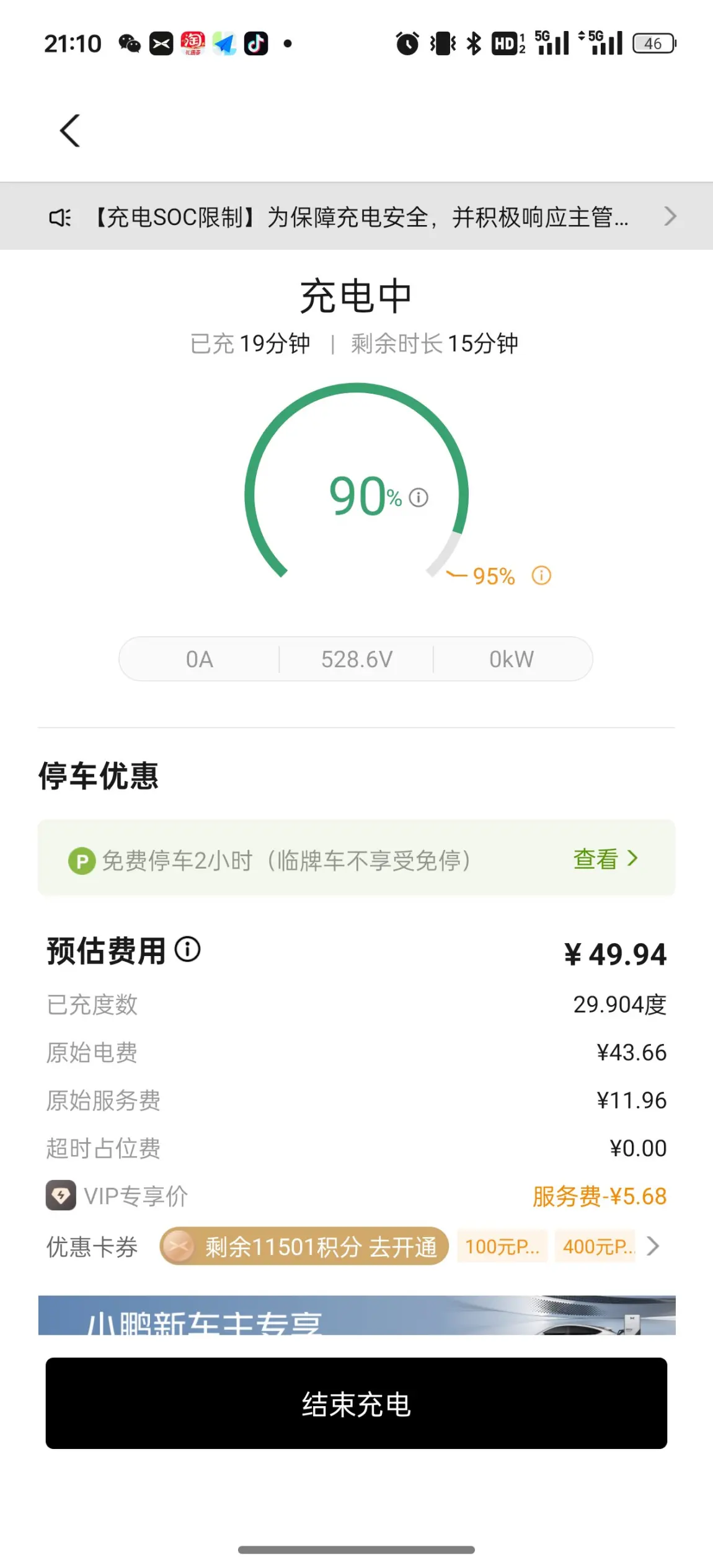Select the 400元P... coupon chip

[596, 1246]
